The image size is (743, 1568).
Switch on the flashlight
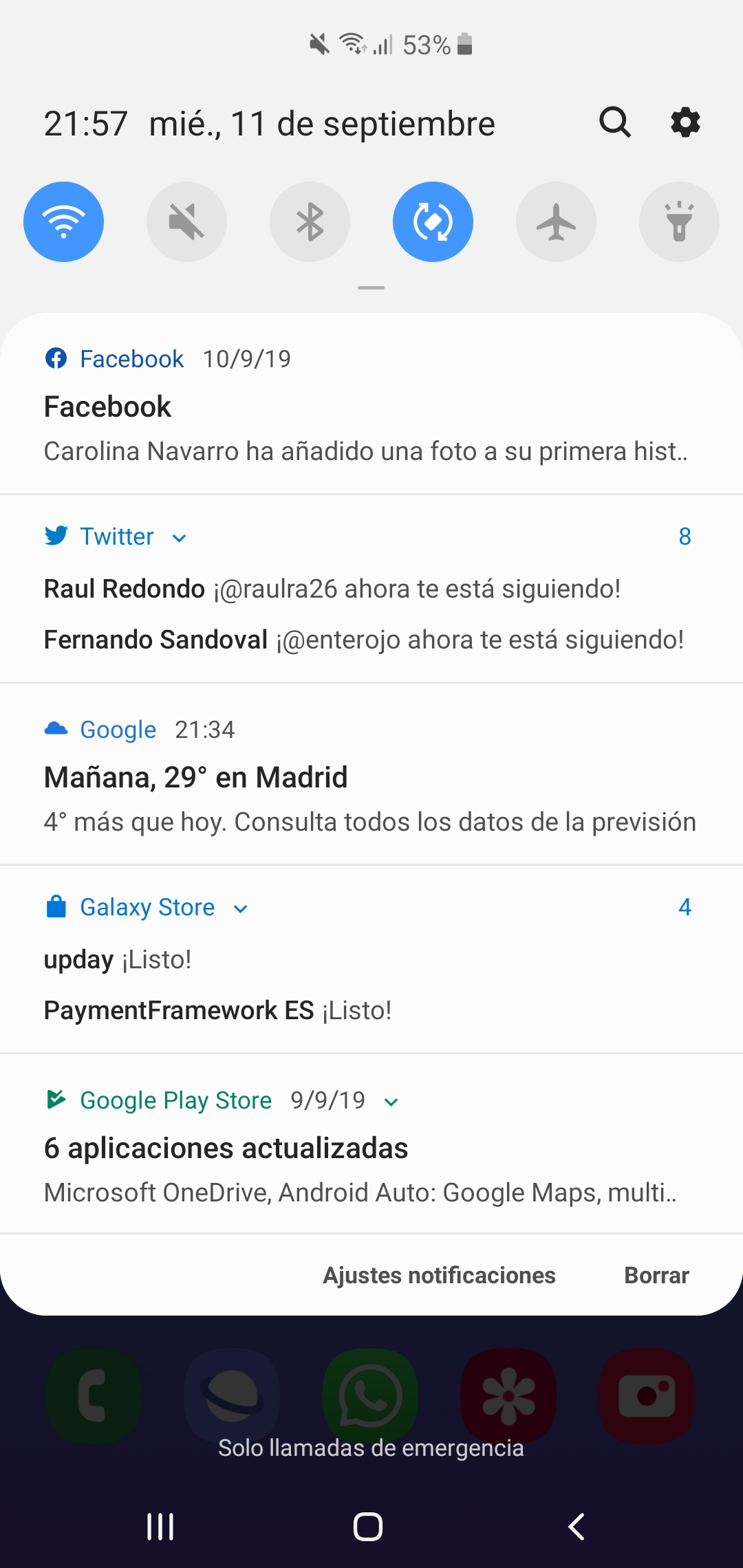point(679,221)
